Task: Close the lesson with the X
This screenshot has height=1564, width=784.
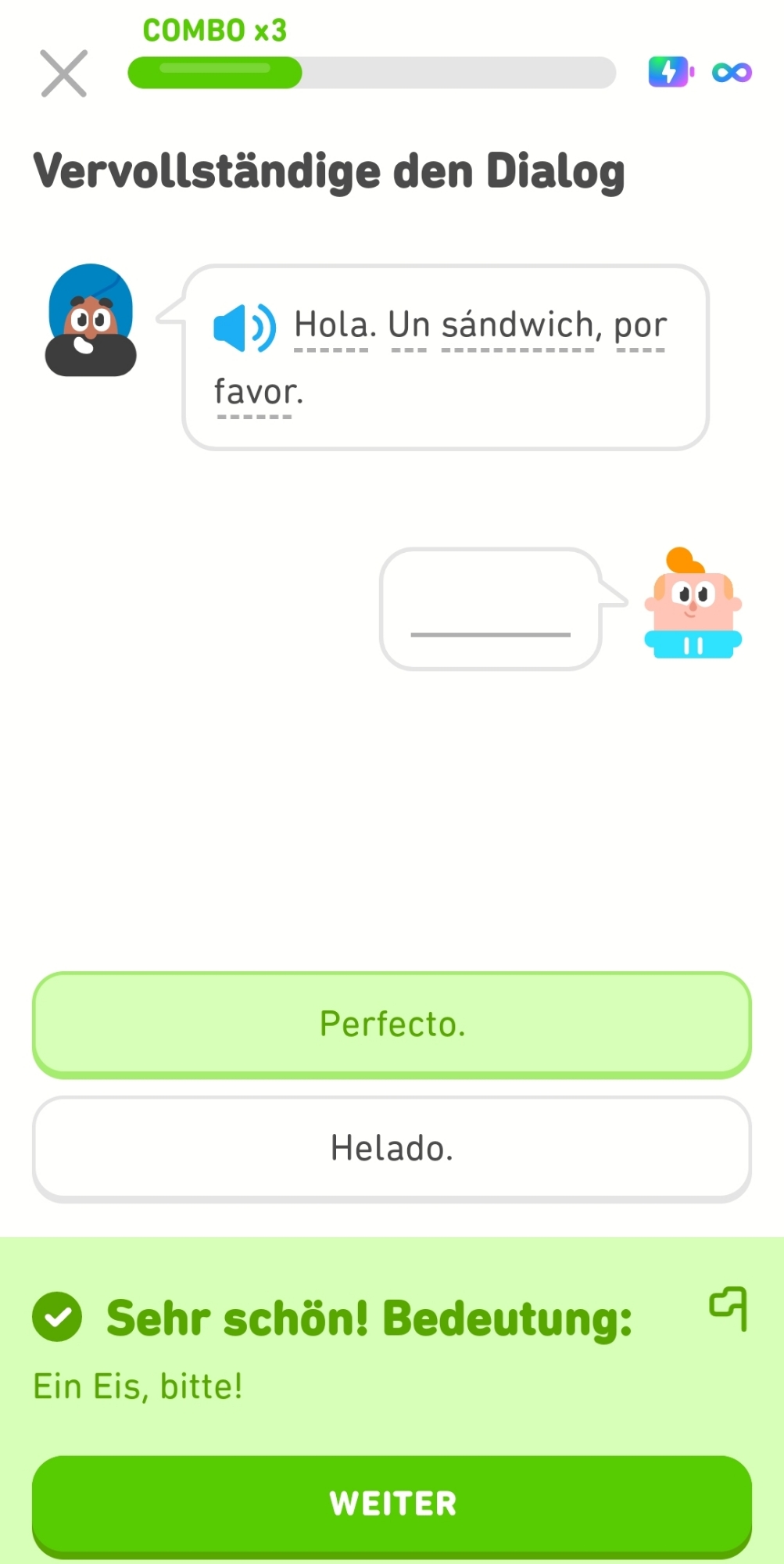Action: [64, 74]
